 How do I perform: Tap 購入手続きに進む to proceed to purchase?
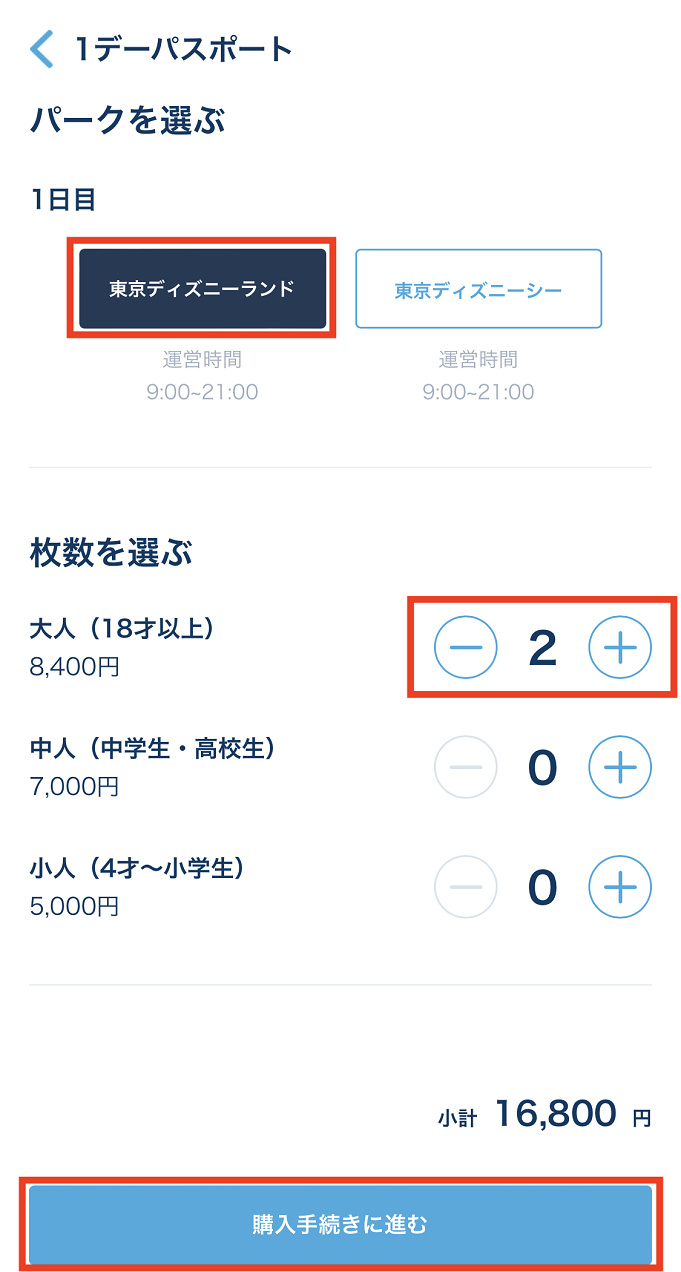click(x=340, y=1225)
